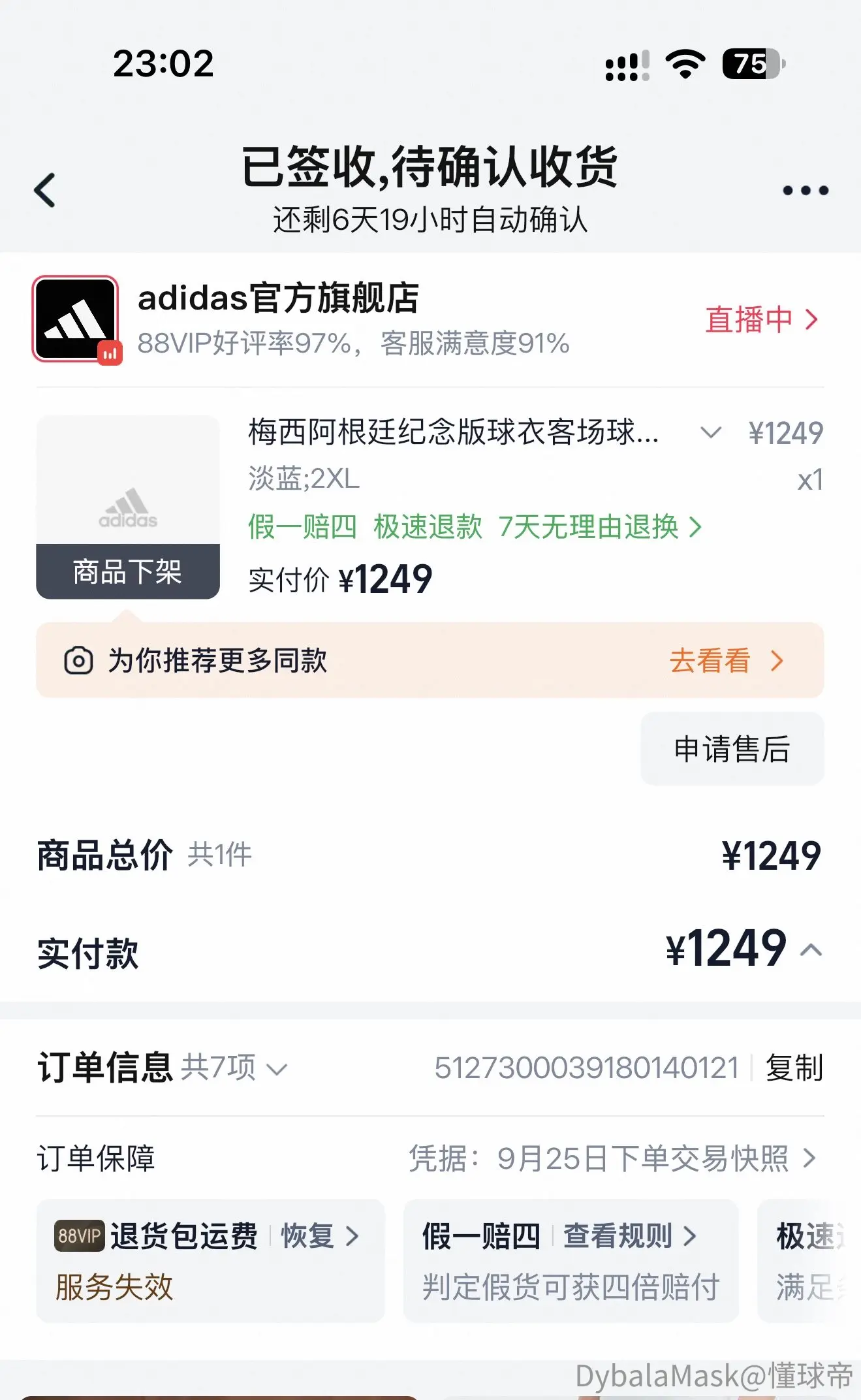The width and height of the screenshot is (861, 1400).
Task: View the 7天无理由退换 guarantee details
Action: (x=600, y=527)
